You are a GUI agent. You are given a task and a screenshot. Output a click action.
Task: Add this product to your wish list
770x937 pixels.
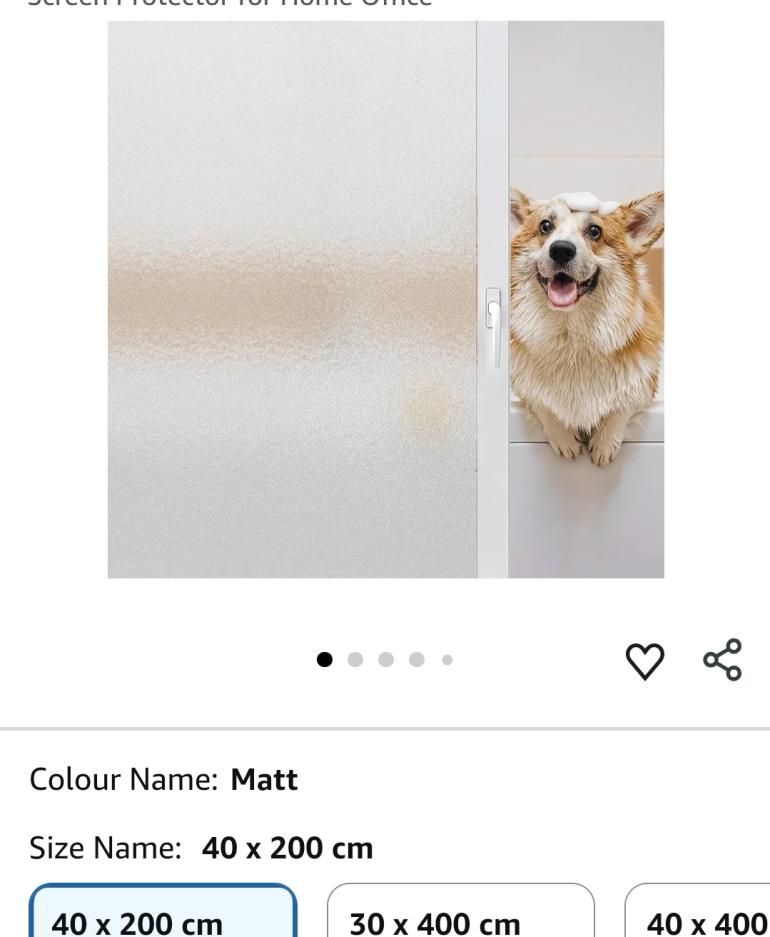pos(645,660)
